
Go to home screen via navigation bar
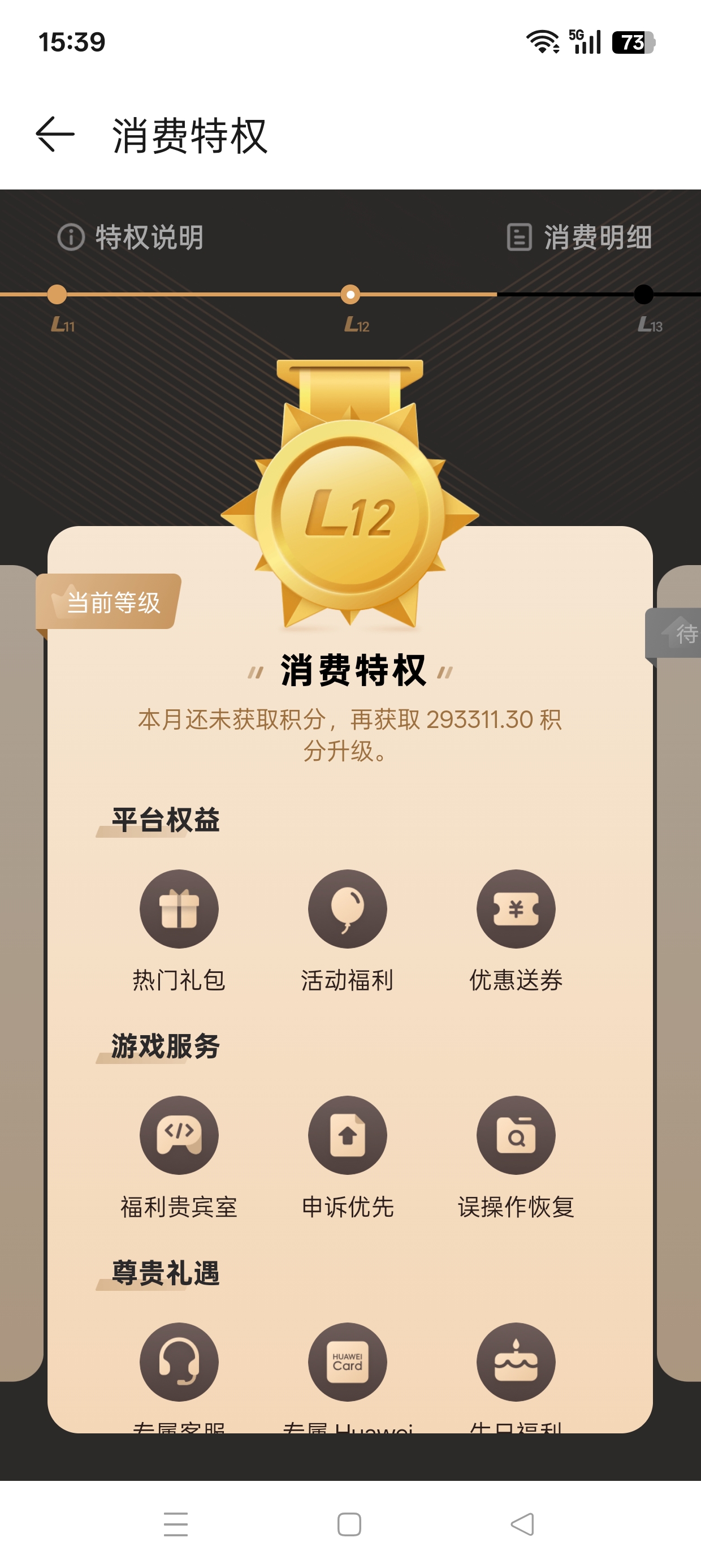click(x=349, y=1524)
